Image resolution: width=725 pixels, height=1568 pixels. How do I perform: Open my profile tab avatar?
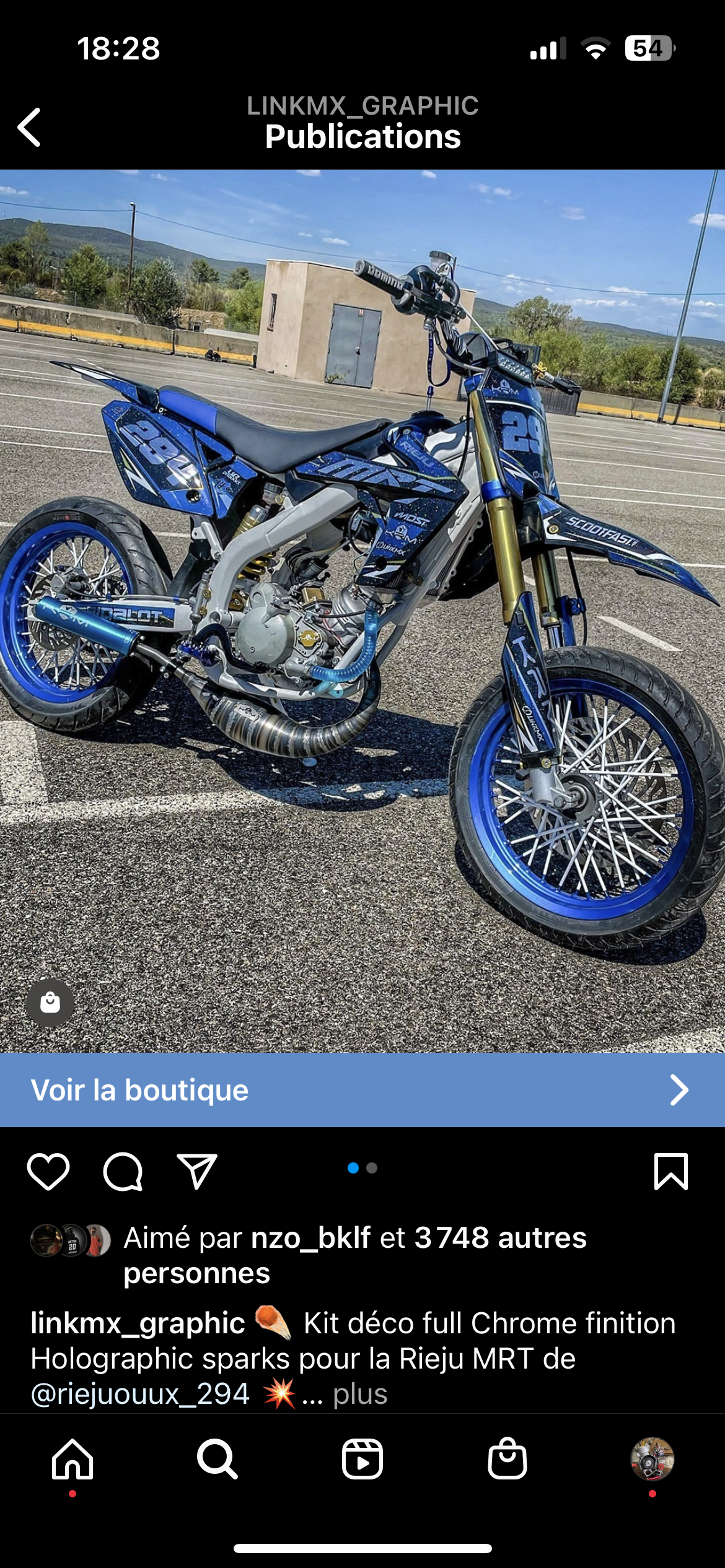pyautogui.click(x=652, y=1459)
